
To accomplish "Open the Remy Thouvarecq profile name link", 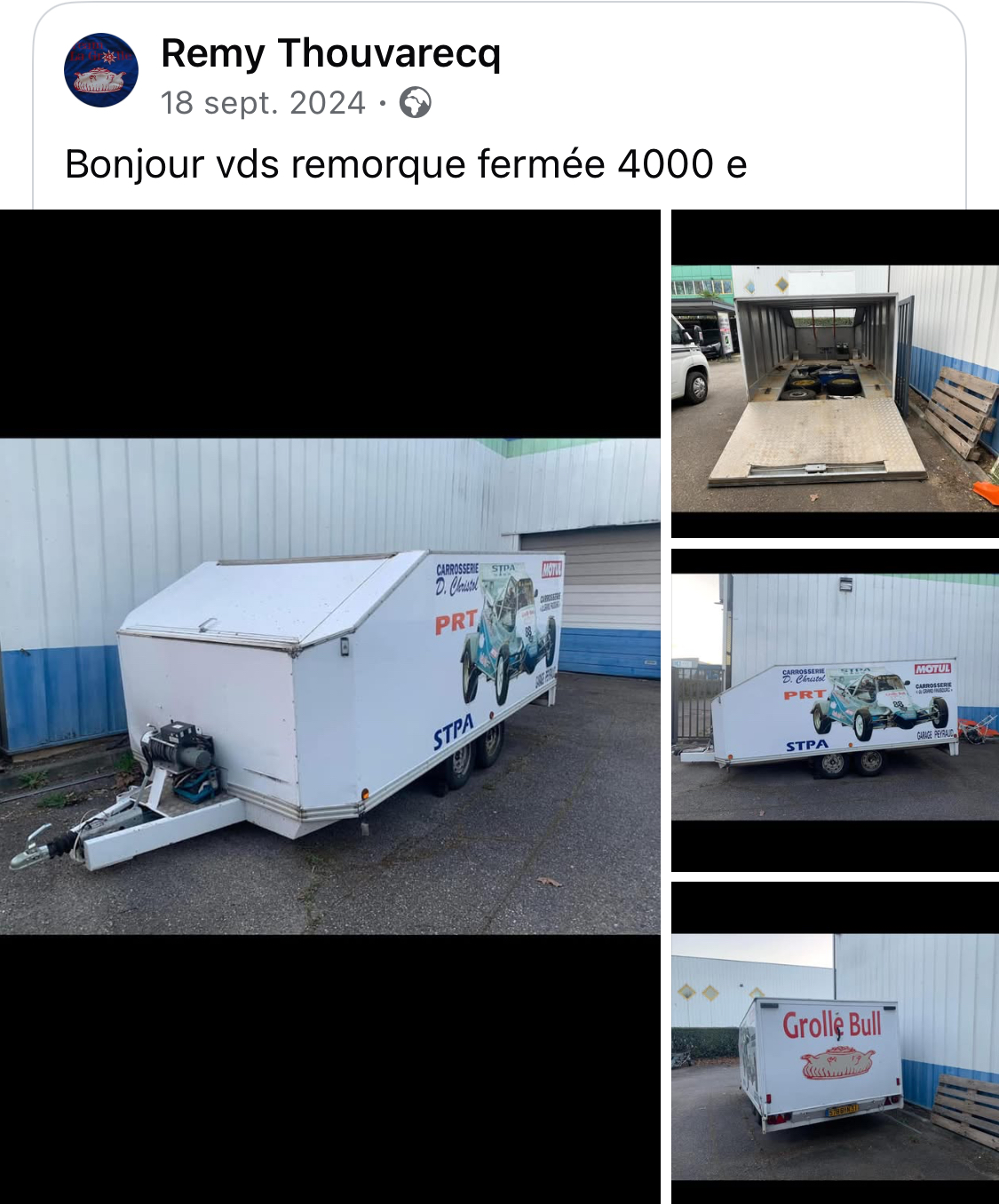I will pyautogui.click(x=330, y=53).
